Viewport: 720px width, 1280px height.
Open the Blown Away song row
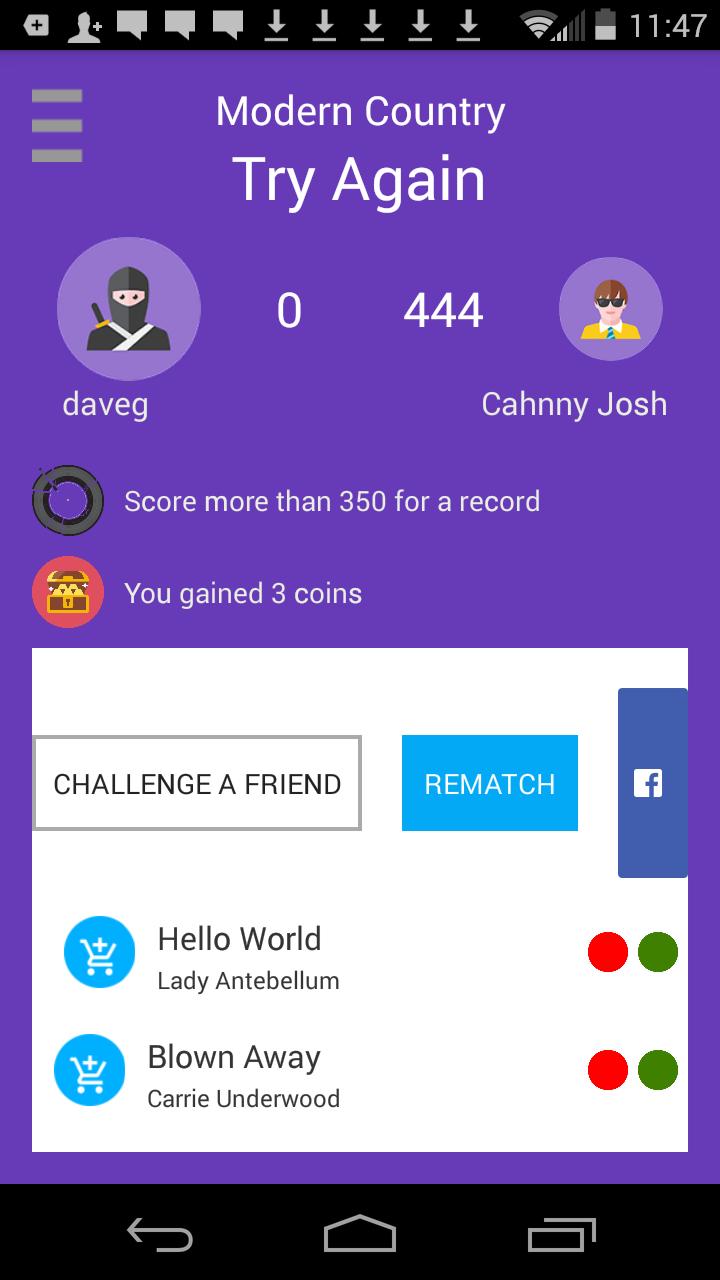(x=300, y=1074)
